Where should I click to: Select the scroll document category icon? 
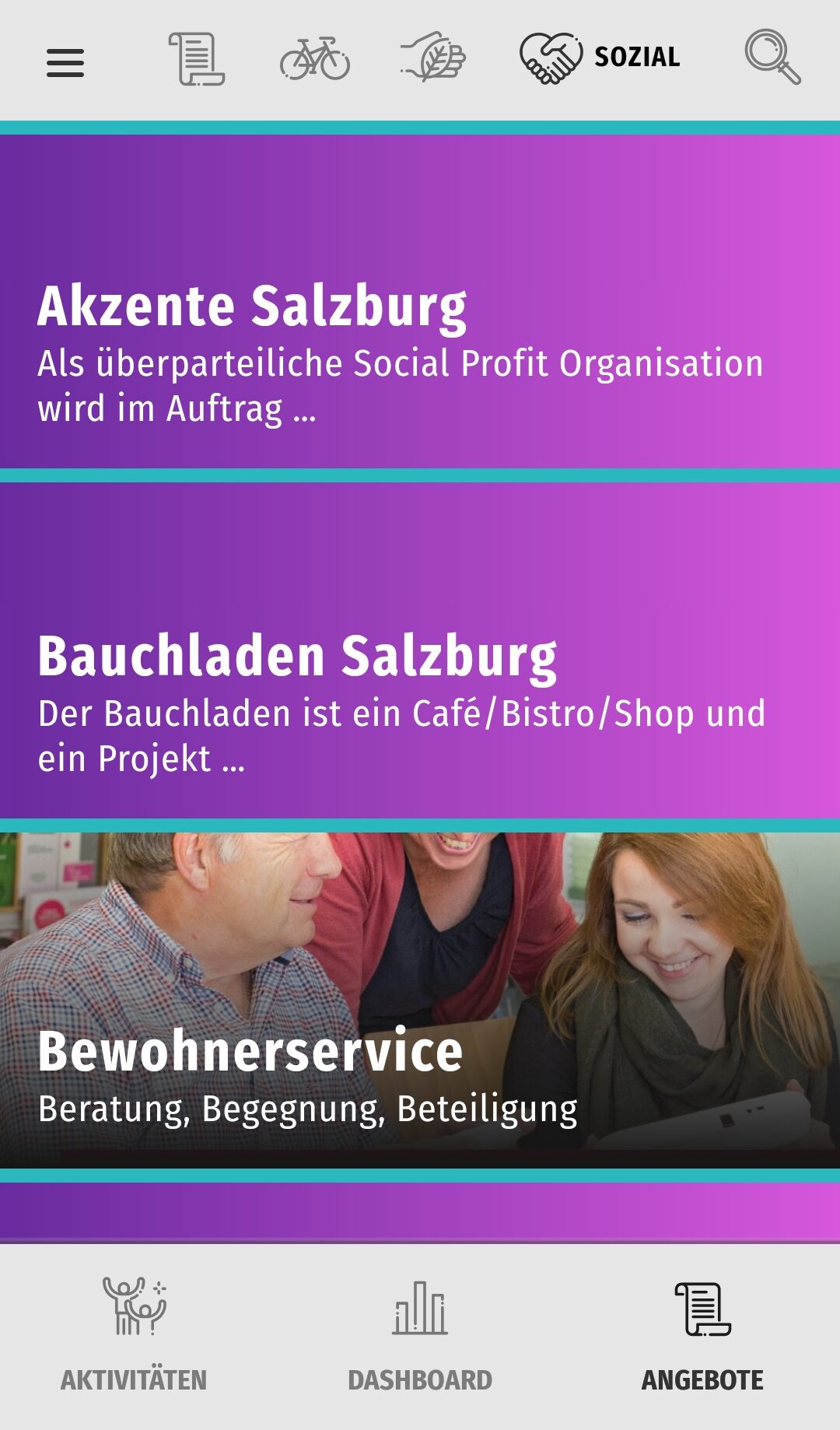click(x=197, y=58)
